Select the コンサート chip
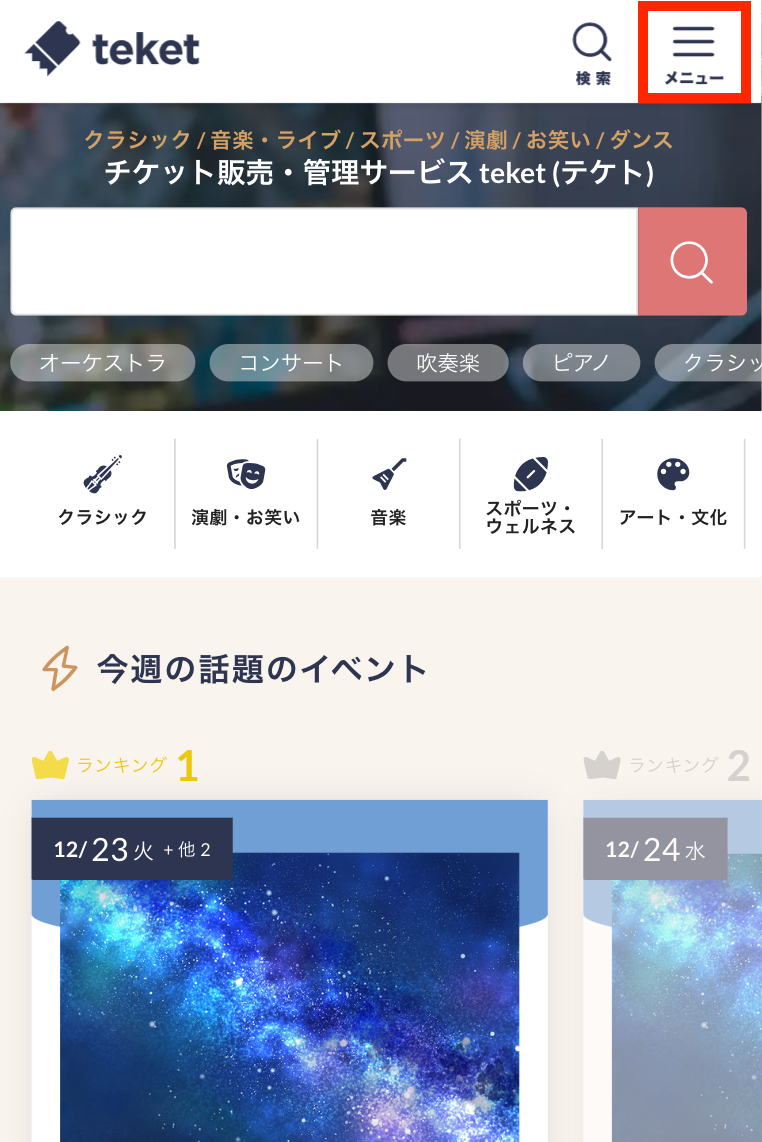This screenshot has height=1142, width=762. (291, 363)
